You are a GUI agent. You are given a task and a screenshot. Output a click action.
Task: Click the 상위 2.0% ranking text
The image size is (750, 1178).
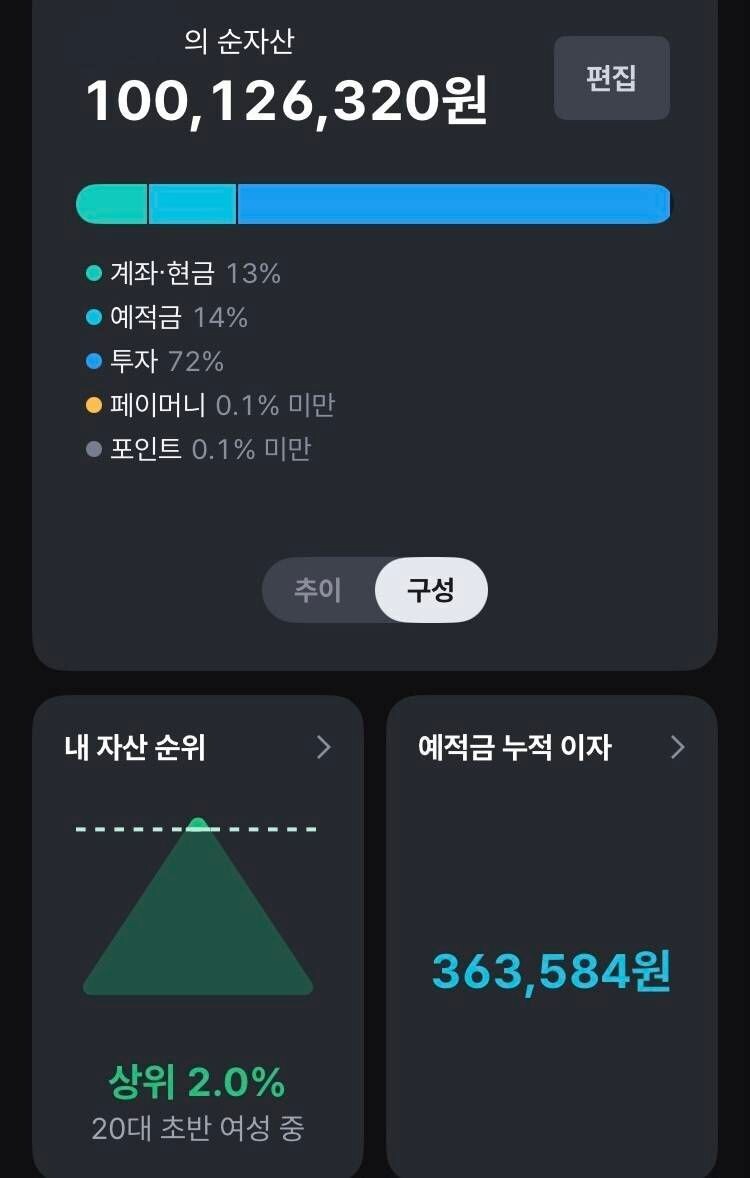(196, 1081)
